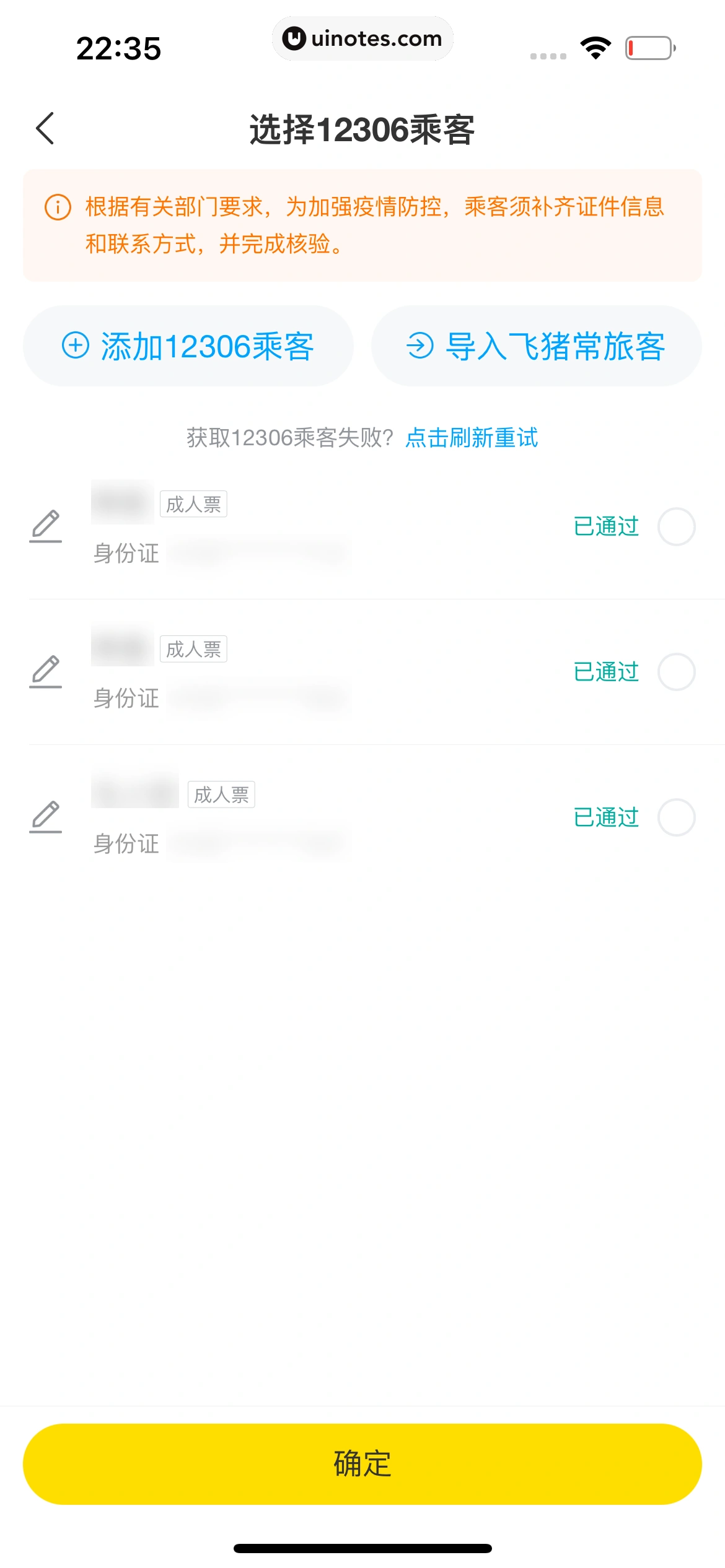This screenshot has height=1568, width=725.
Task: Edit the first passenger's details
Action: pyautogui.click(x=46, y=526)
